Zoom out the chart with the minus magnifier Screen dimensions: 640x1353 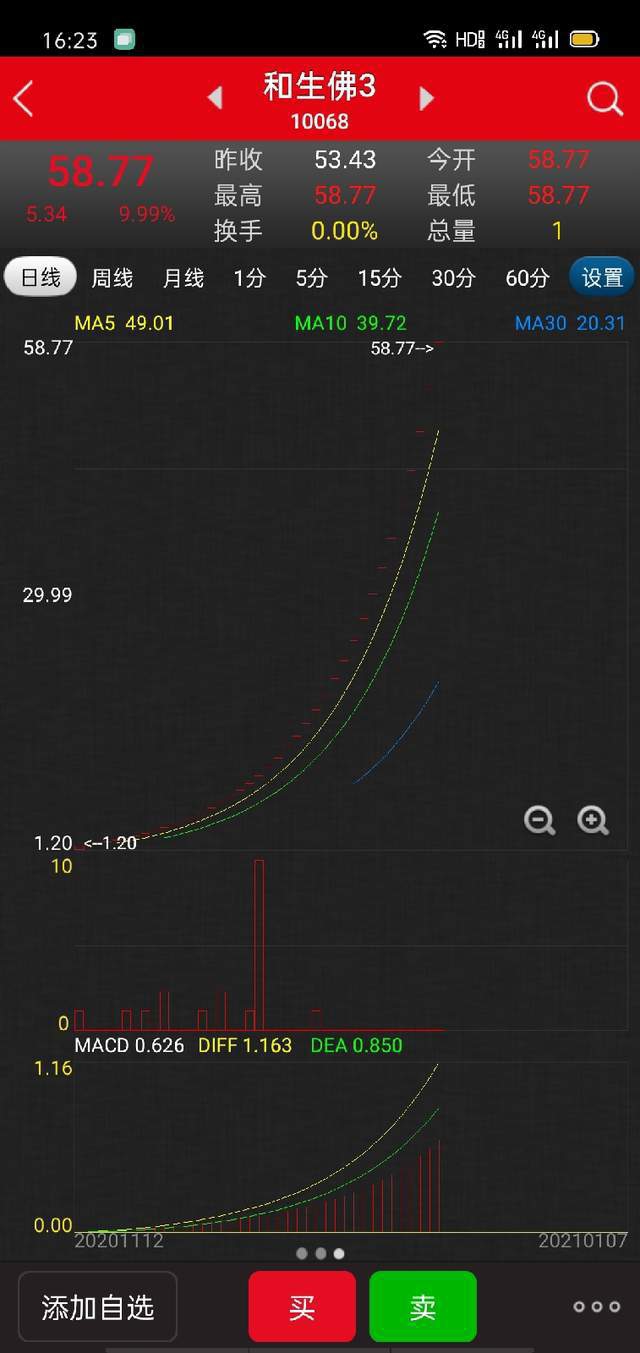(x=540, y=821)
